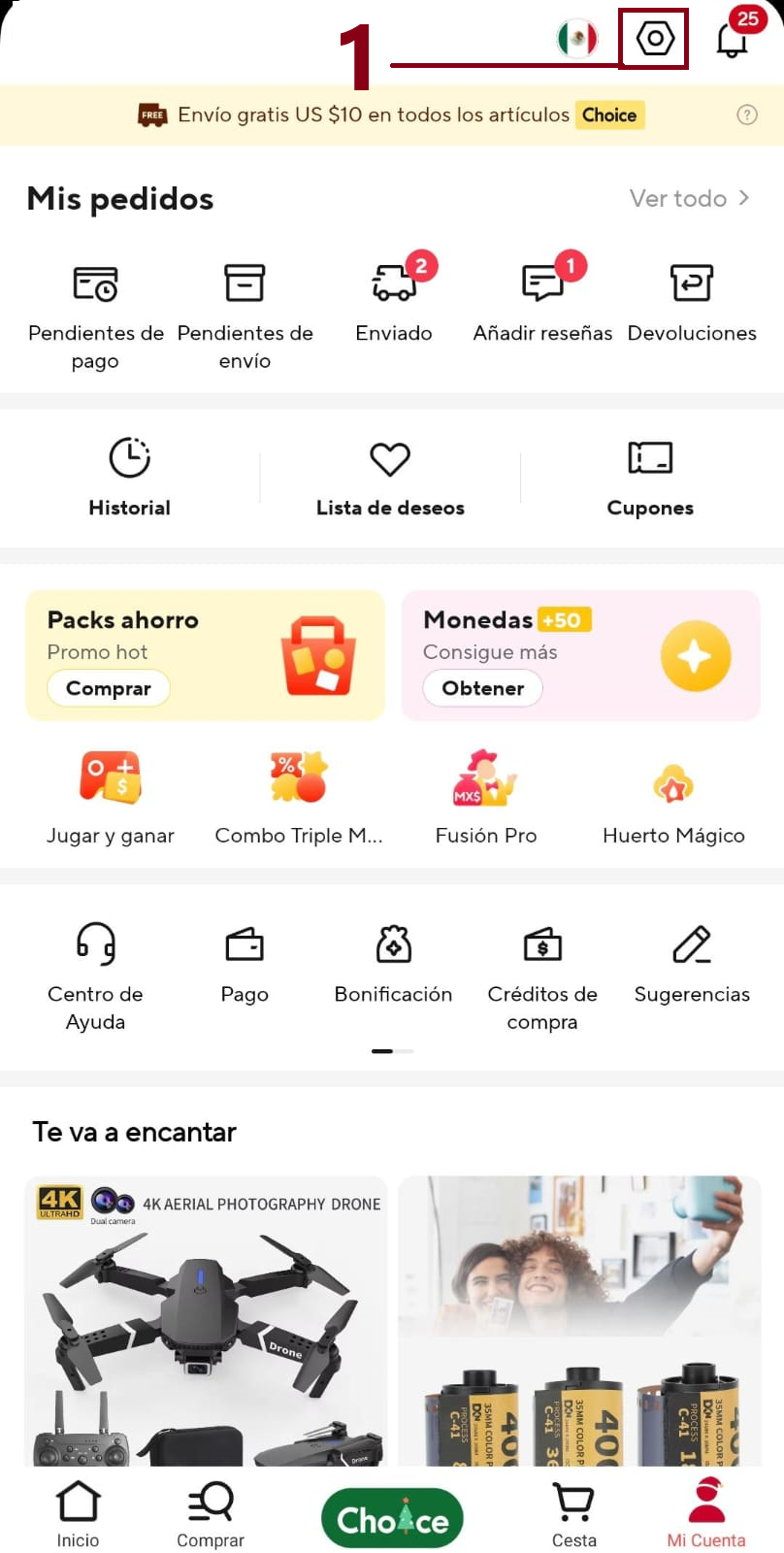The image size is (784, 1553).
Task: Go to Devoluciones
Action: [x=692, y=301]
